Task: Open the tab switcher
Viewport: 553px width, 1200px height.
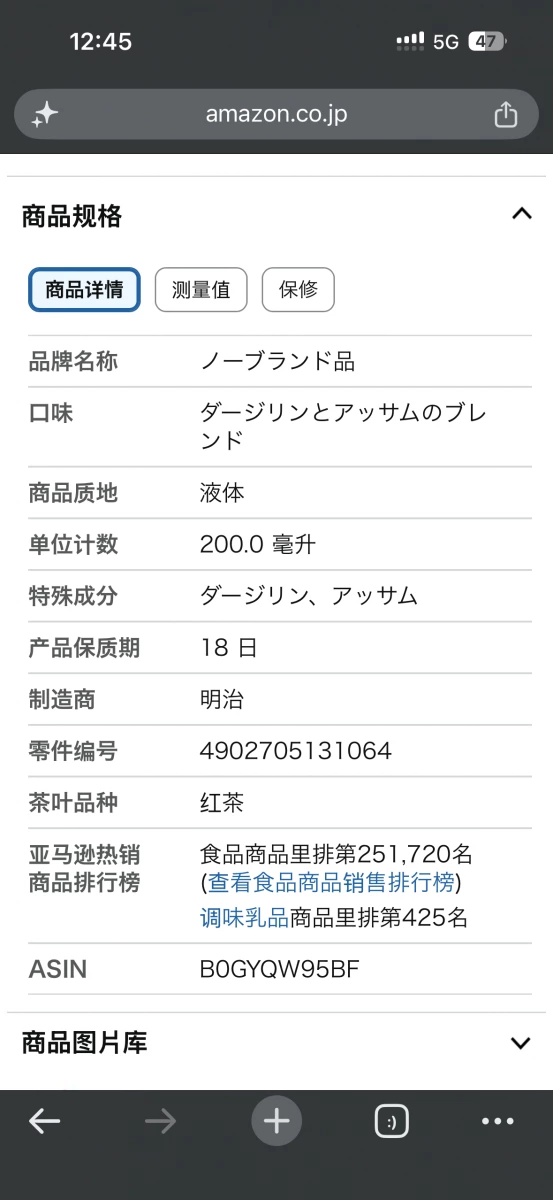Action: (x=391, y=1121)
